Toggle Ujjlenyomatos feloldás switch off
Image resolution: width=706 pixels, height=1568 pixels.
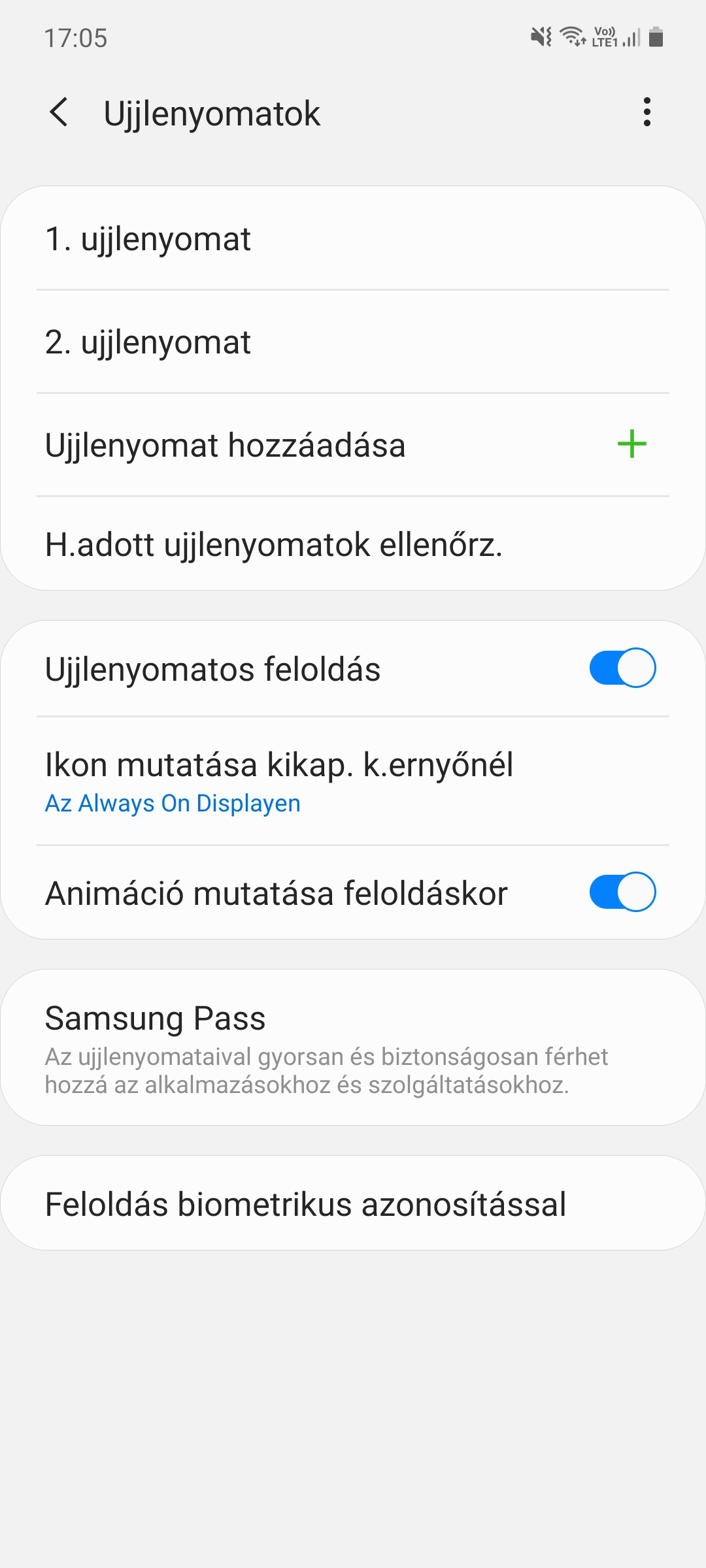pyautogui.click(x=622, y=668)
